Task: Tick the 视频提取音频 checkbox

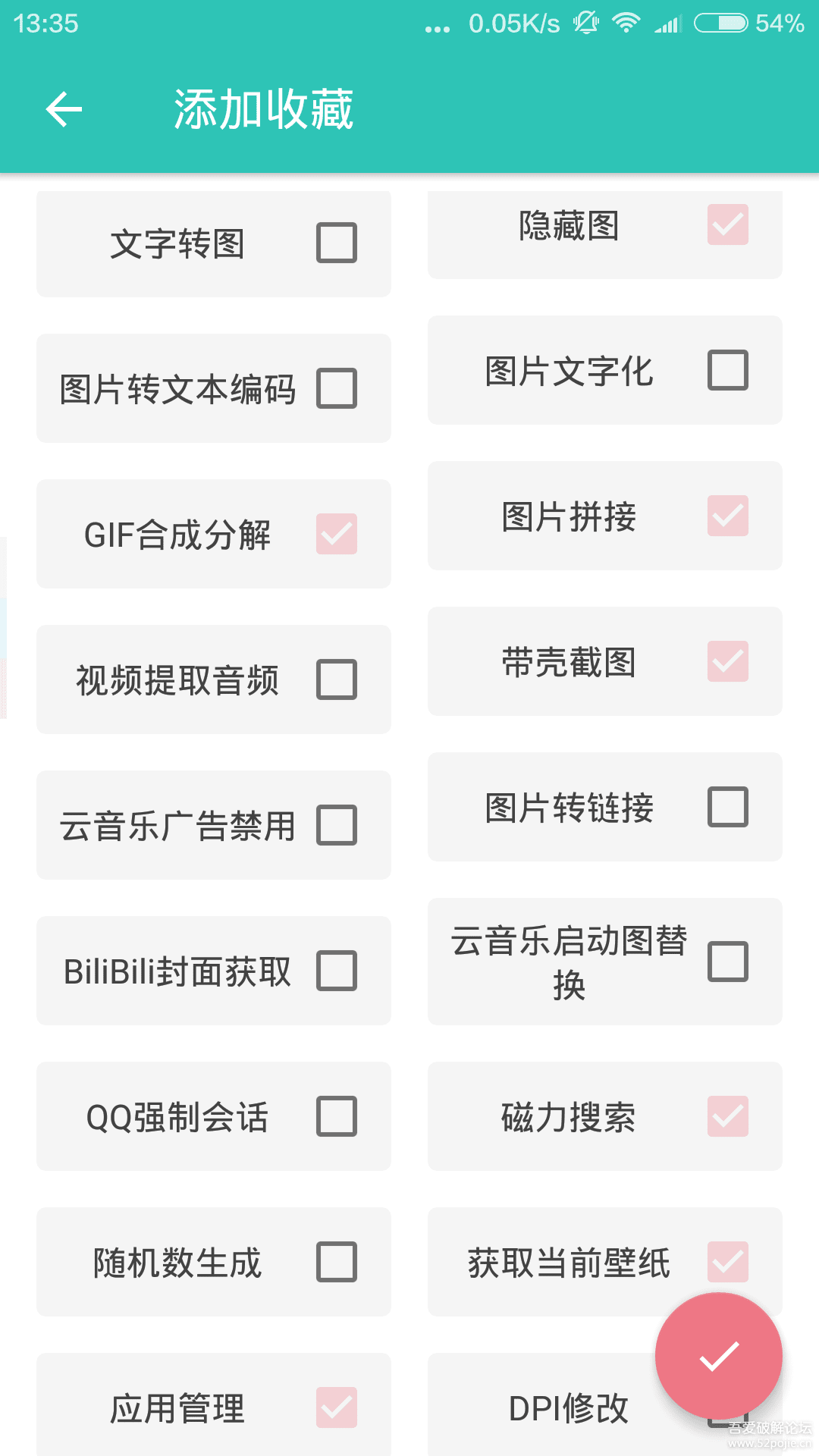Action: (x=337, y=679)
